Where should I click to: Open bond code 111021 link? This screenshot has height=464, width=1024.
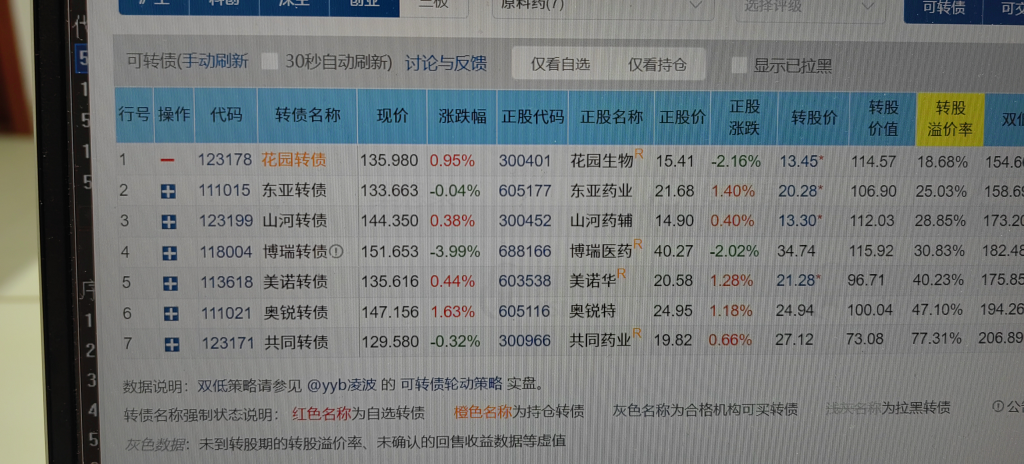224,312
